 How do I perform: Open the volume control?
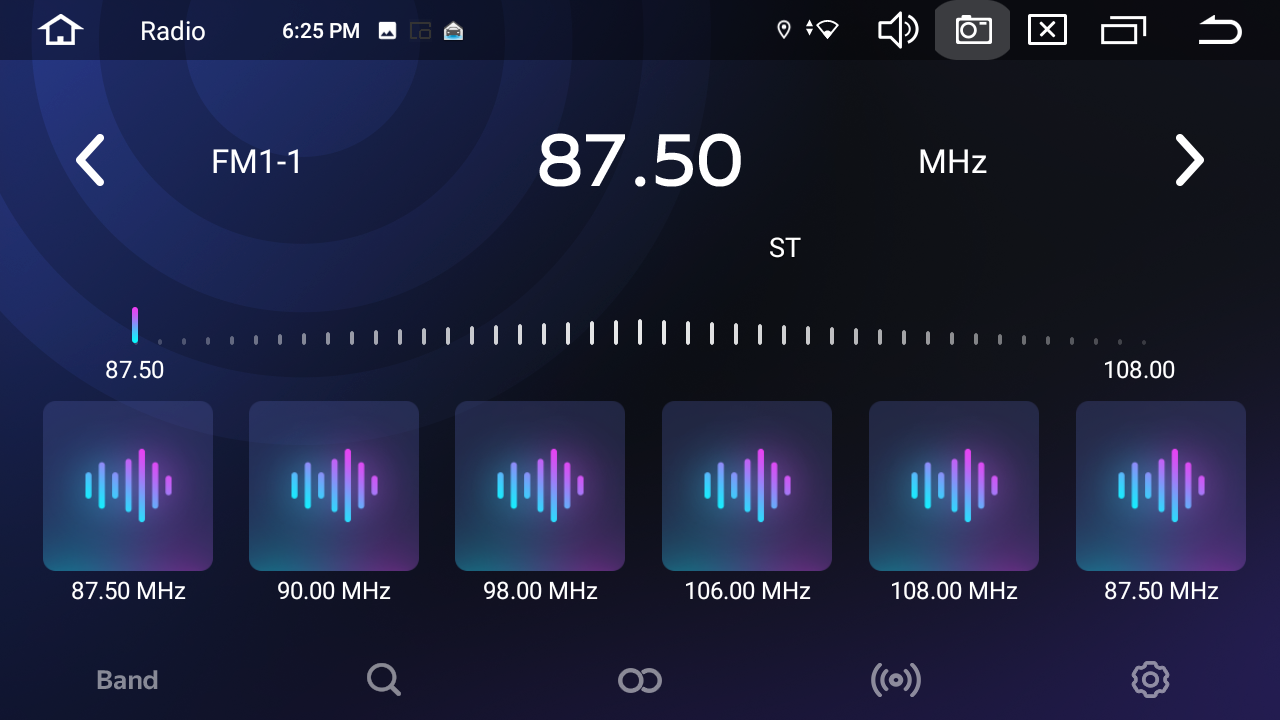[x=898, y=30]
